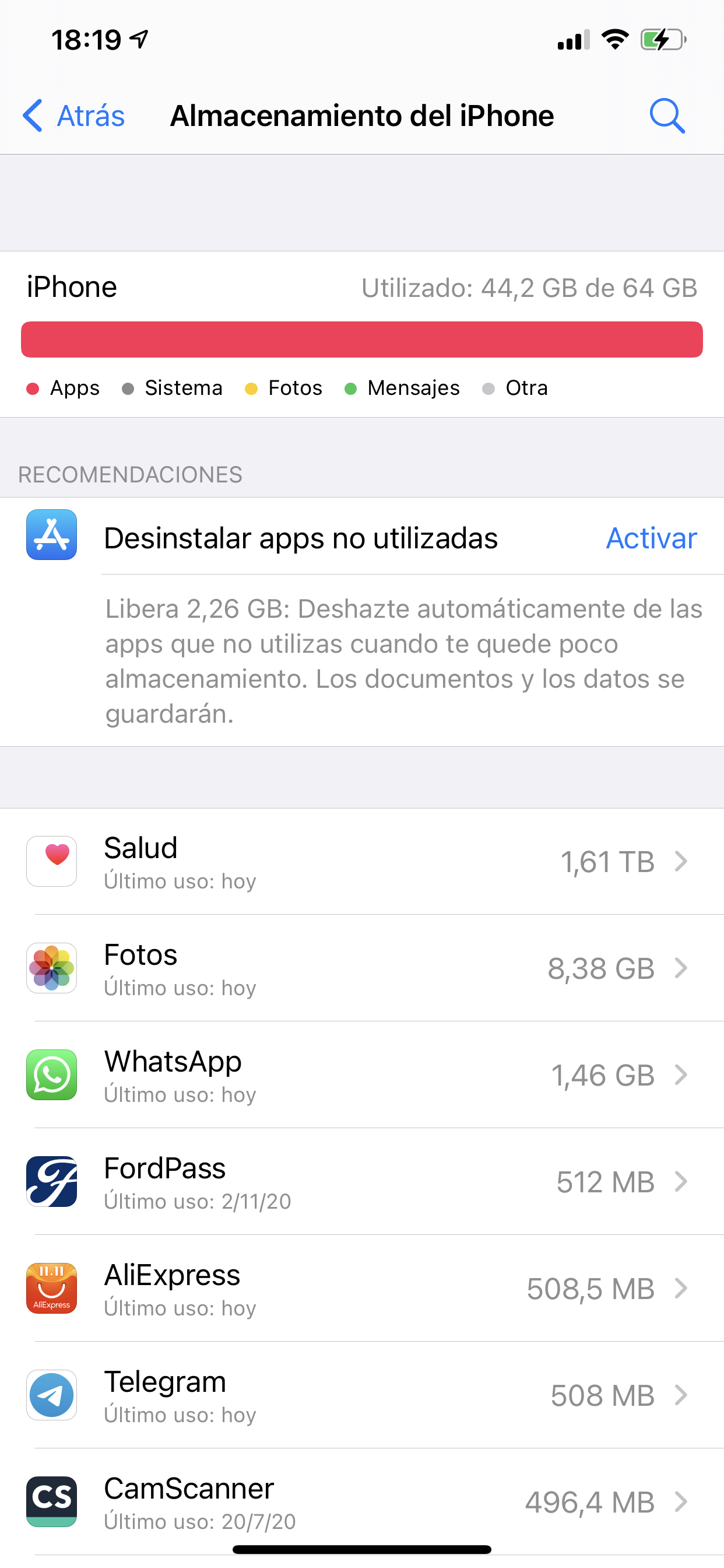724x1568 pixels.
Task: Open AliExpress storage details
Action: 362,1289
